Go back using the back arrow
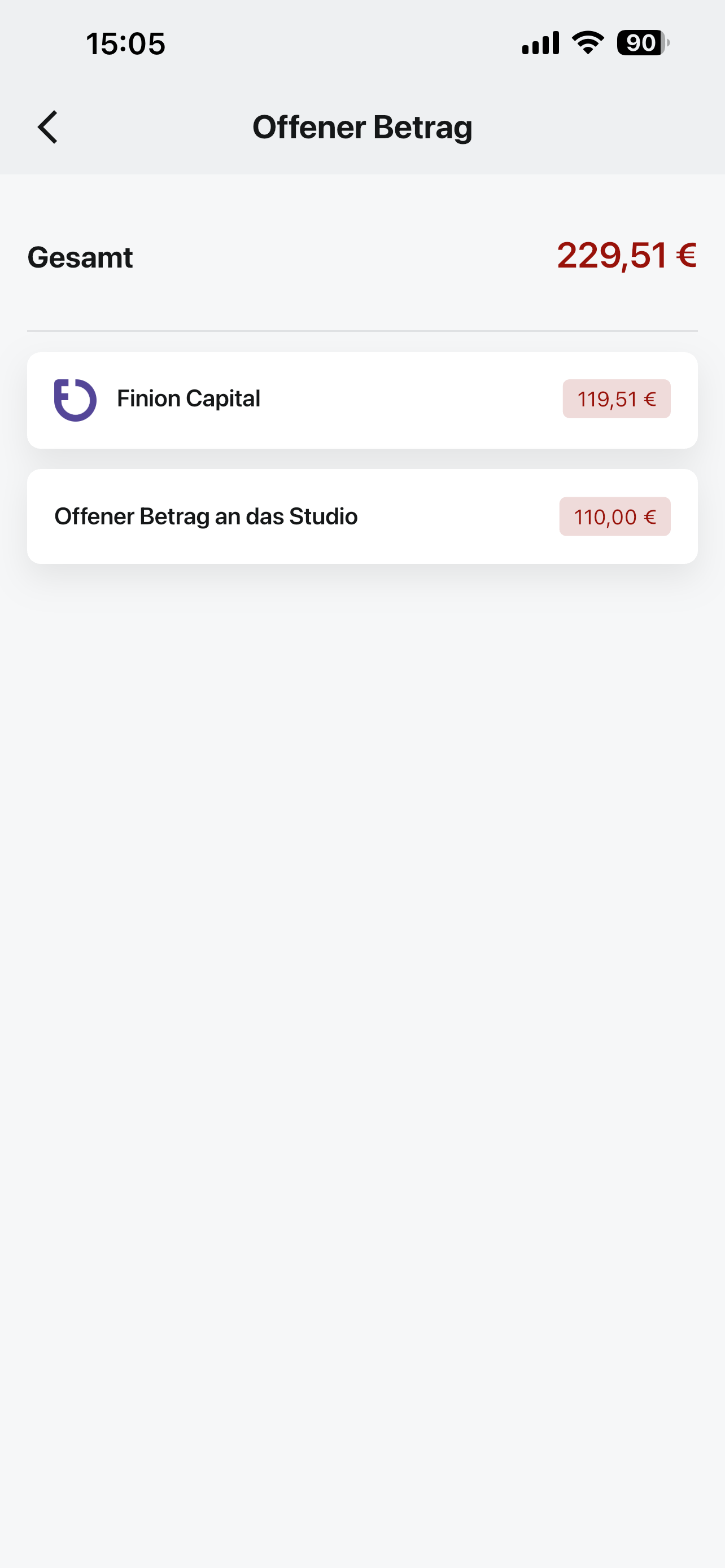The height and width of the screenshot is (1568, 725). click(47, 127)
